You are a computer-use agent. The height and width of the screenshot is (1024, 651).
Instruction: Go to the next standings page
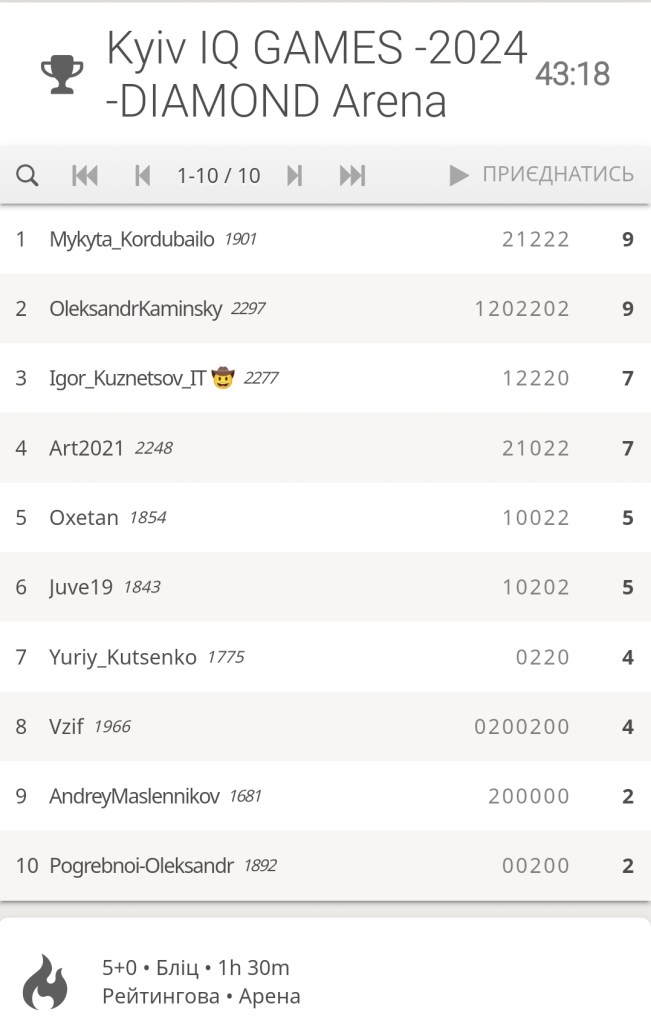pos(295,176)
